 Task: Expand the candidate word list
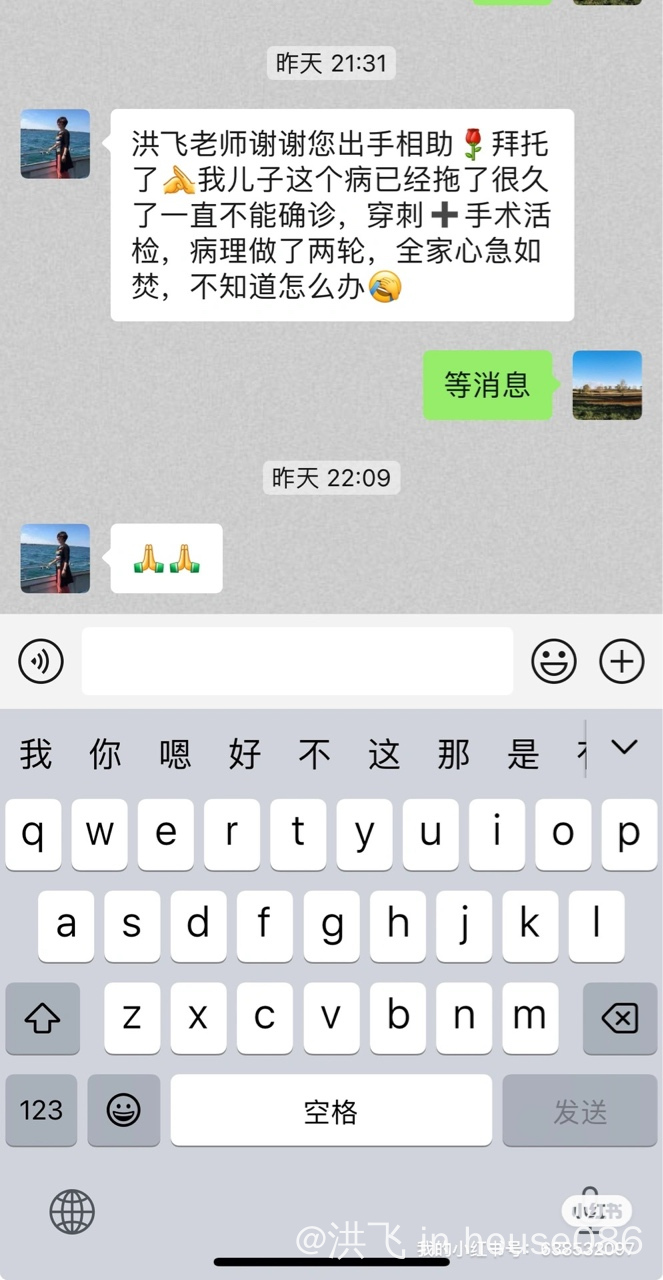[x=625, y=747]
